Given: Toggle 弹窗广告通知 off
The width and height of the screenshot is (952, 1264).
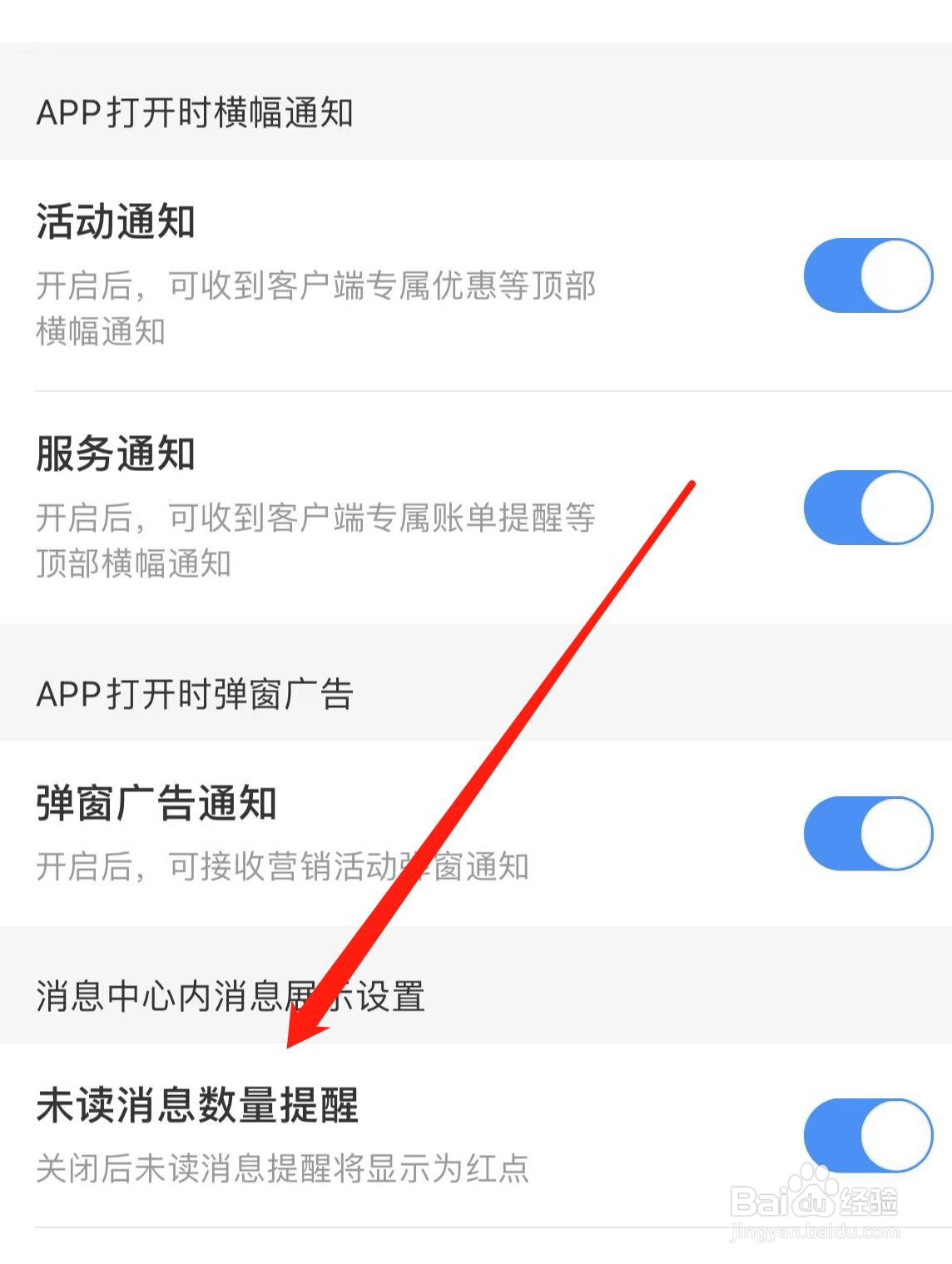Looking at the screenshot, I should 869,835.
